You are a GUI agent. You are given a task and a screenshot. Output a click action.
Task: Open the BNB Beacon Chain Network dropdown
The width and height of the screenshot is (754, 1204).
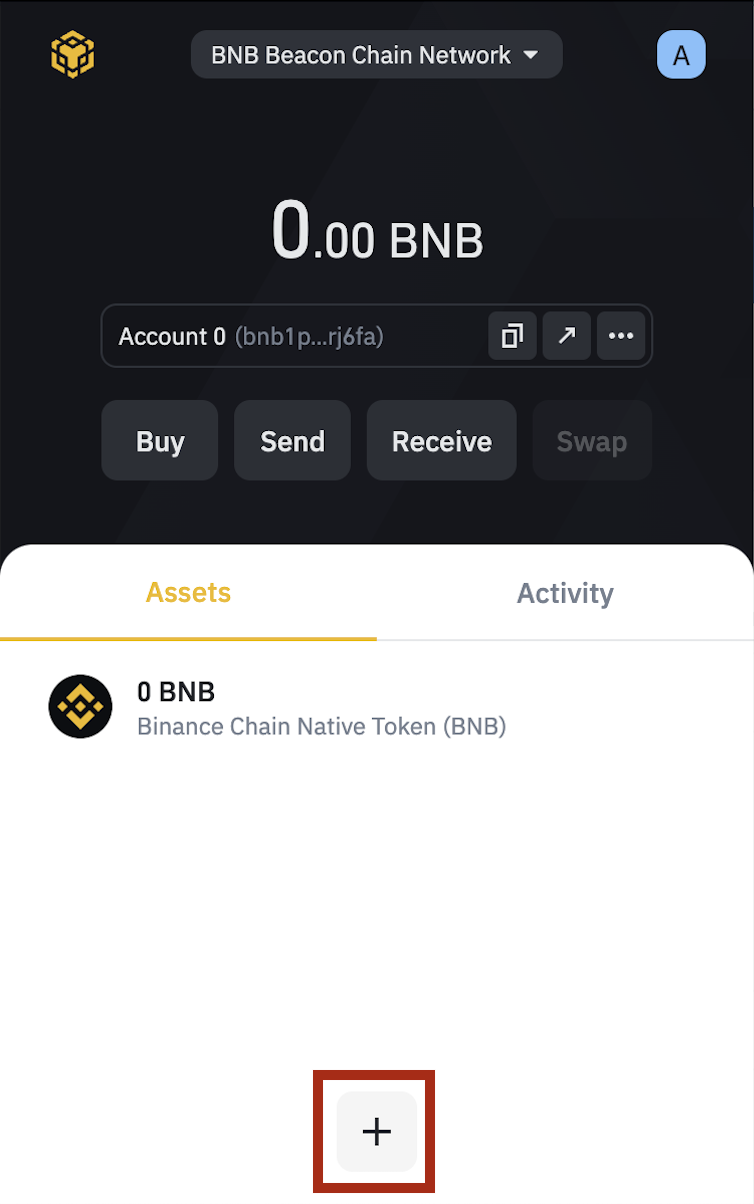tap(376, 55)
